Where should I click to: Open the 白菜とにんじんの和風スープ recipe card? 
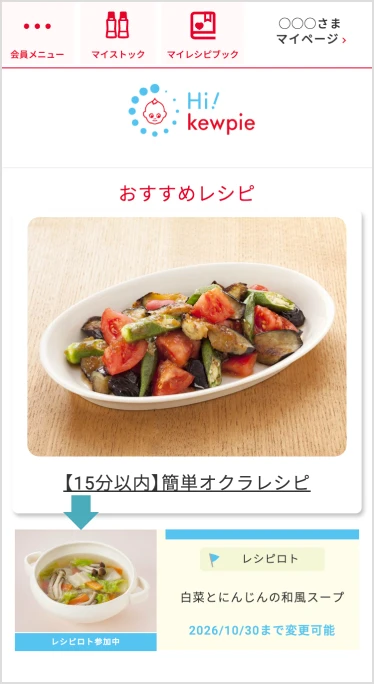[187, 590]
